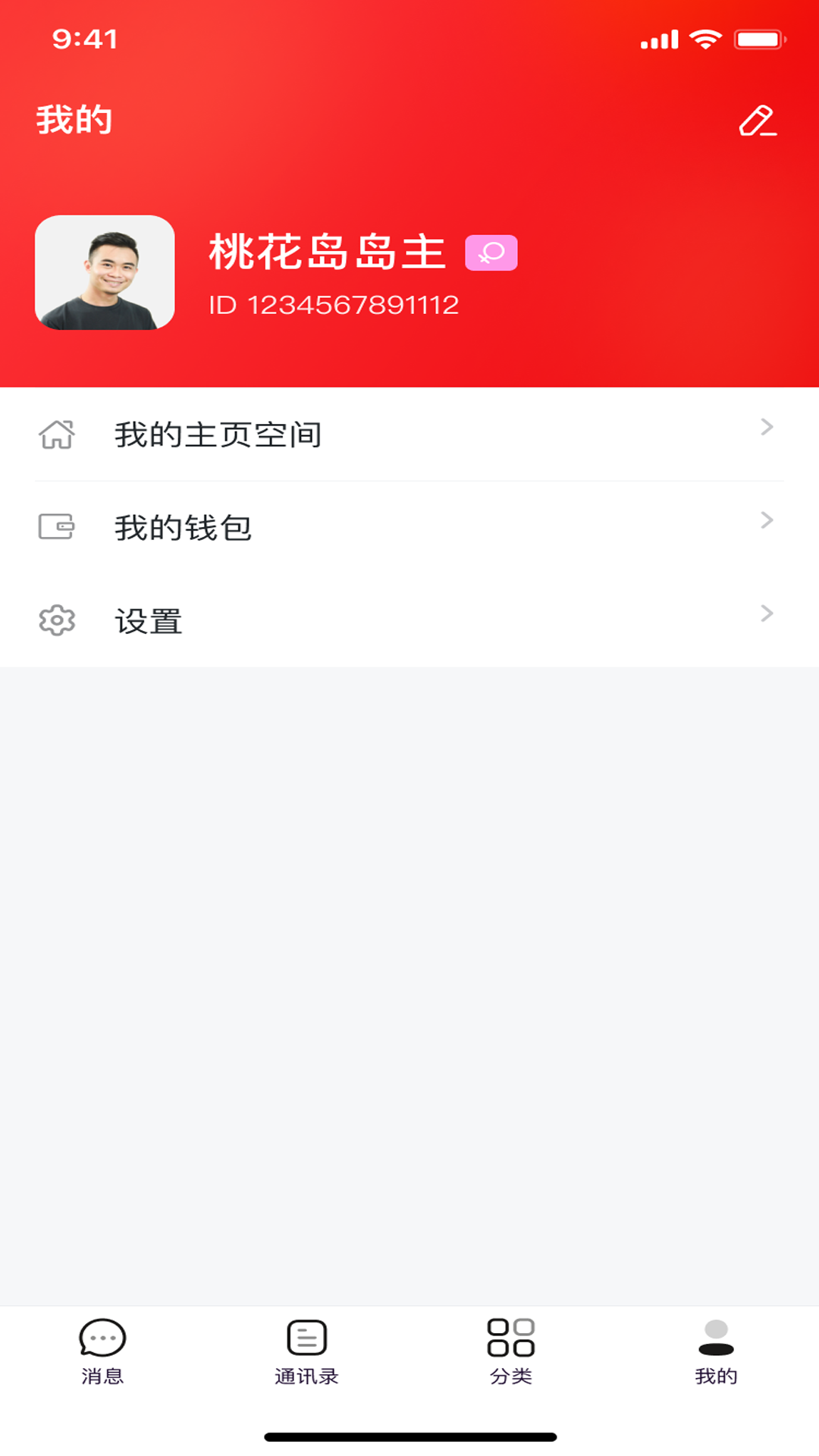Expand the 我的主页空间 row chevron
The image size is (819, 1456).
tap(767, 427)
